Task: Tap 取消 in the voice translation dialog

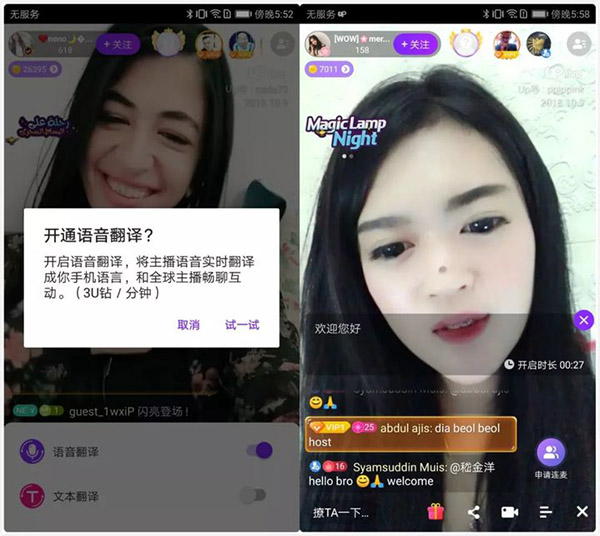Action: pyautogui.click(x=188, y=325)
